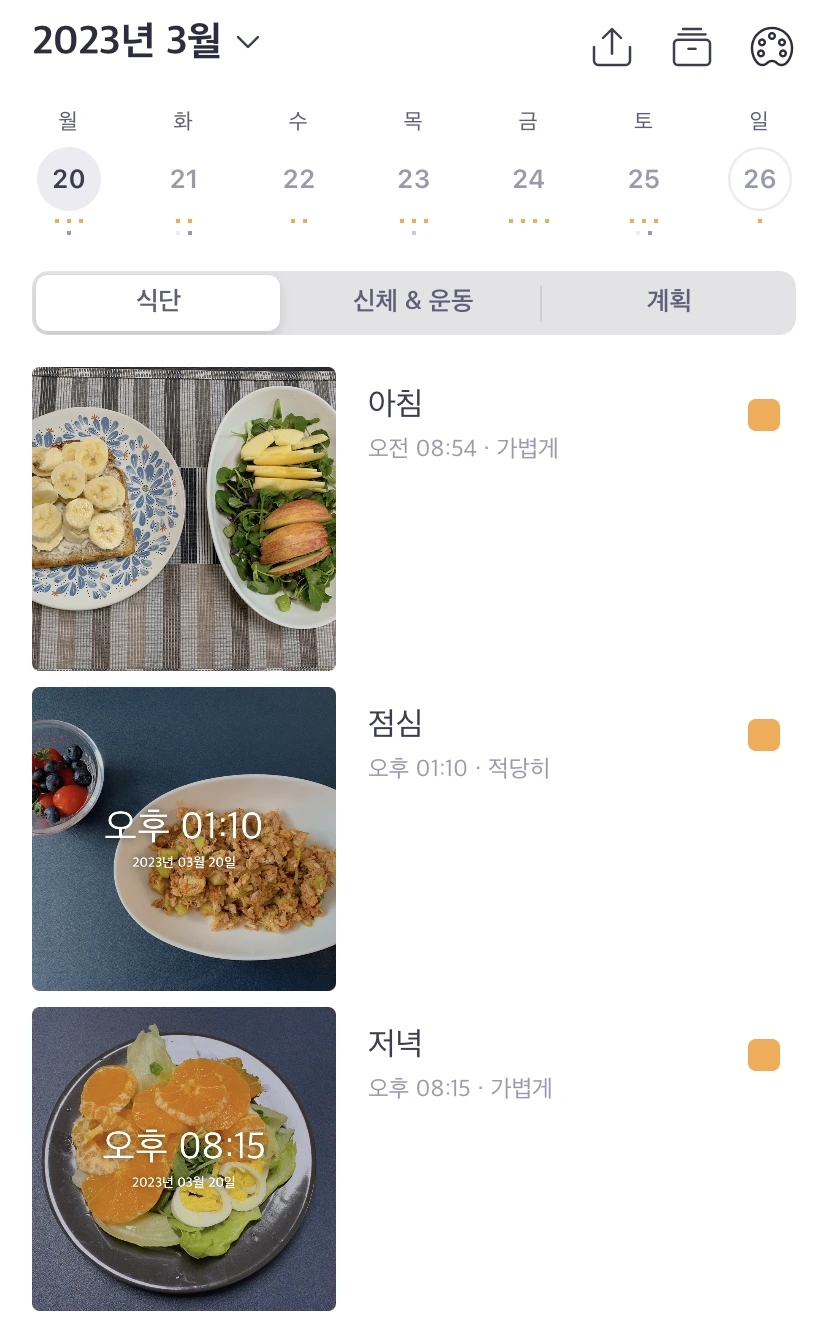
Task: Select Sunday the 26th
Action: [x=760, y=179]
